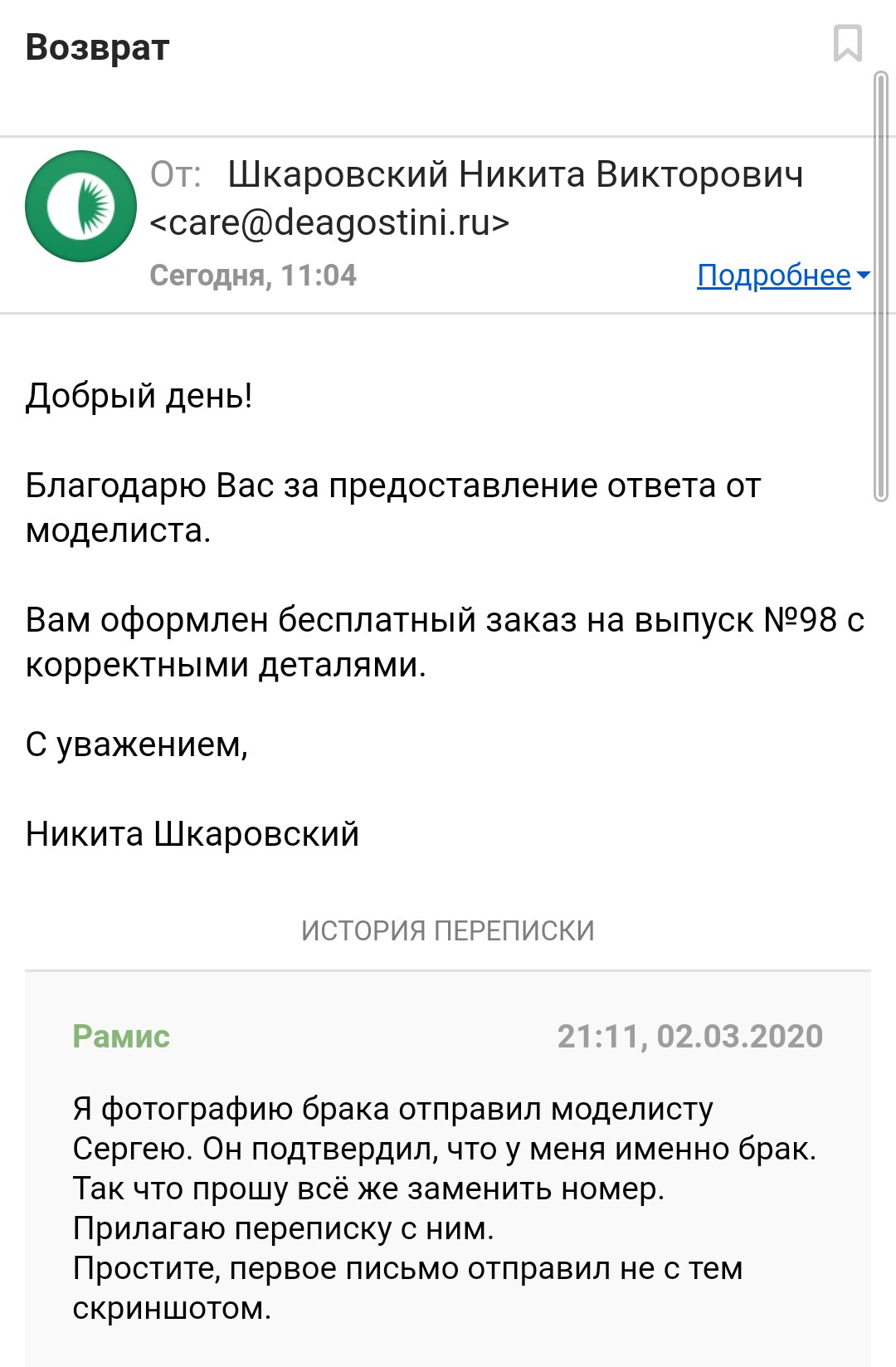Open the sender's green avatar

click(x=80, y=206)
